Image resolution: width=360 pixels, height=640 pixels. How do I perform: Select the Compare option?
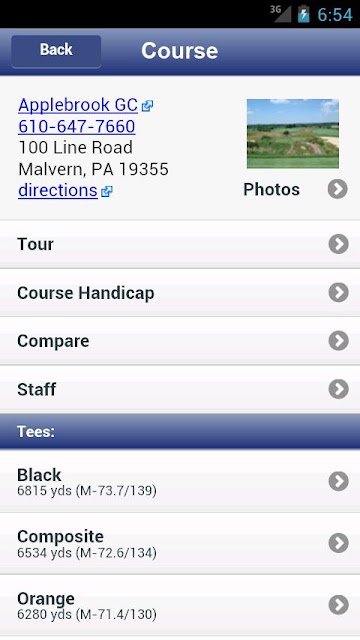[180, 341]
